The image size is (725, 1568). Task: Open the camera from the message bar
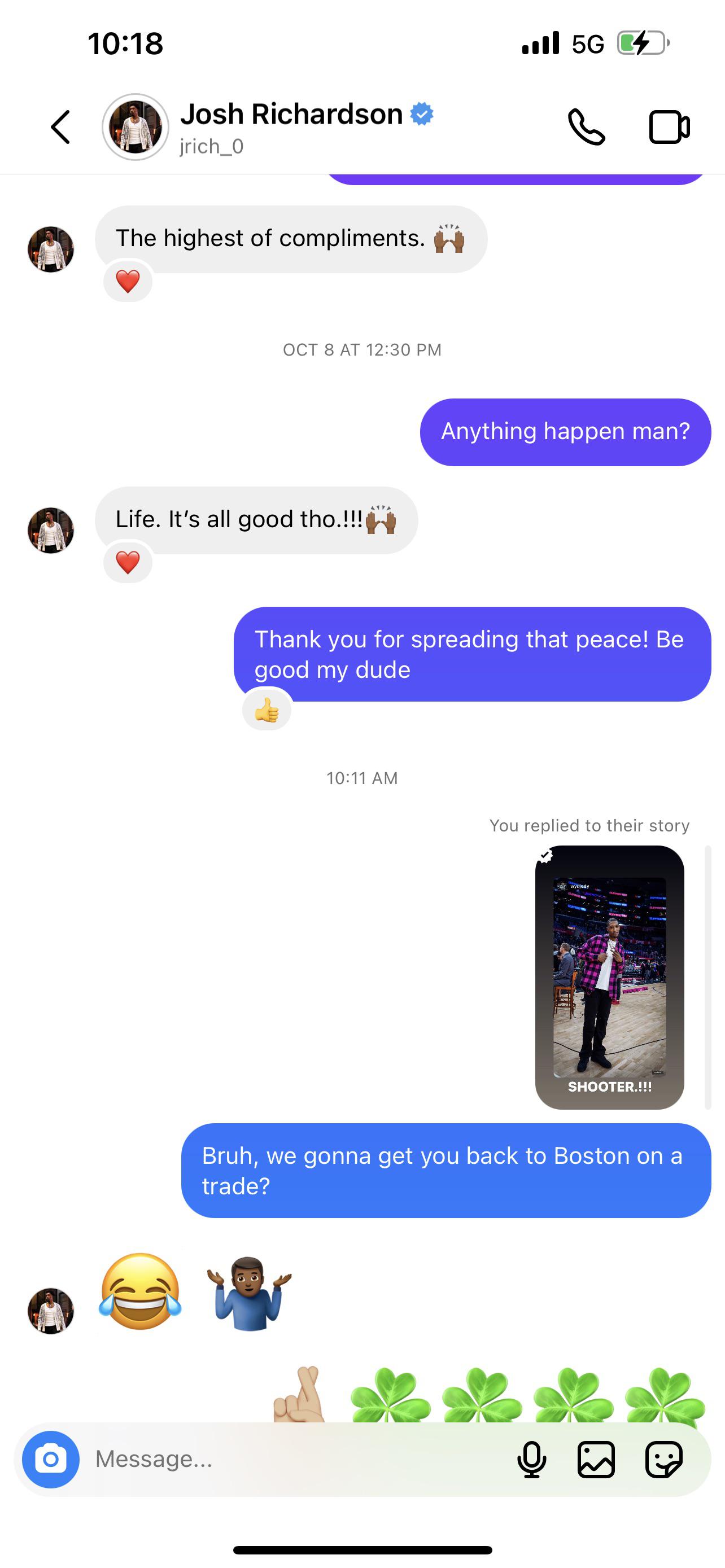point(50,1459)
